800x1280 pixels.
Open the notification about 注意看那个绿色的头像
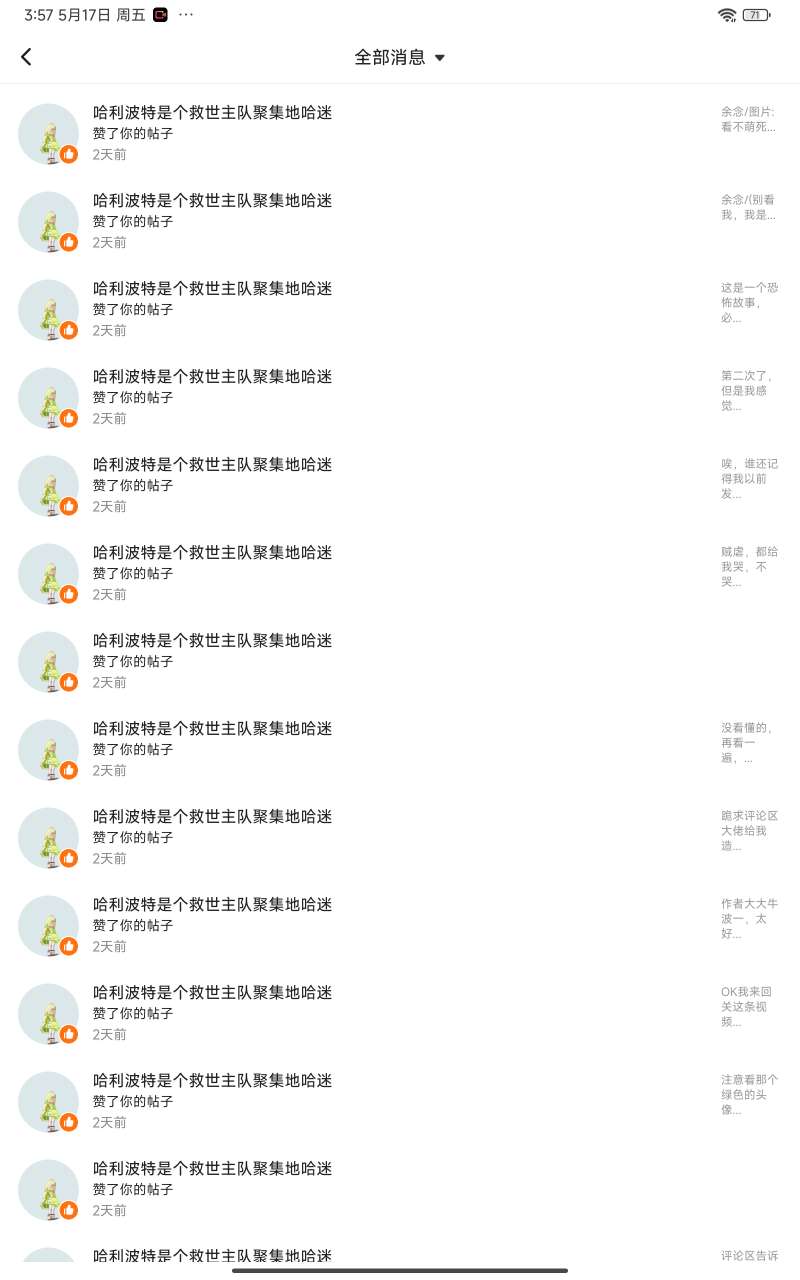click(400, 1101)
